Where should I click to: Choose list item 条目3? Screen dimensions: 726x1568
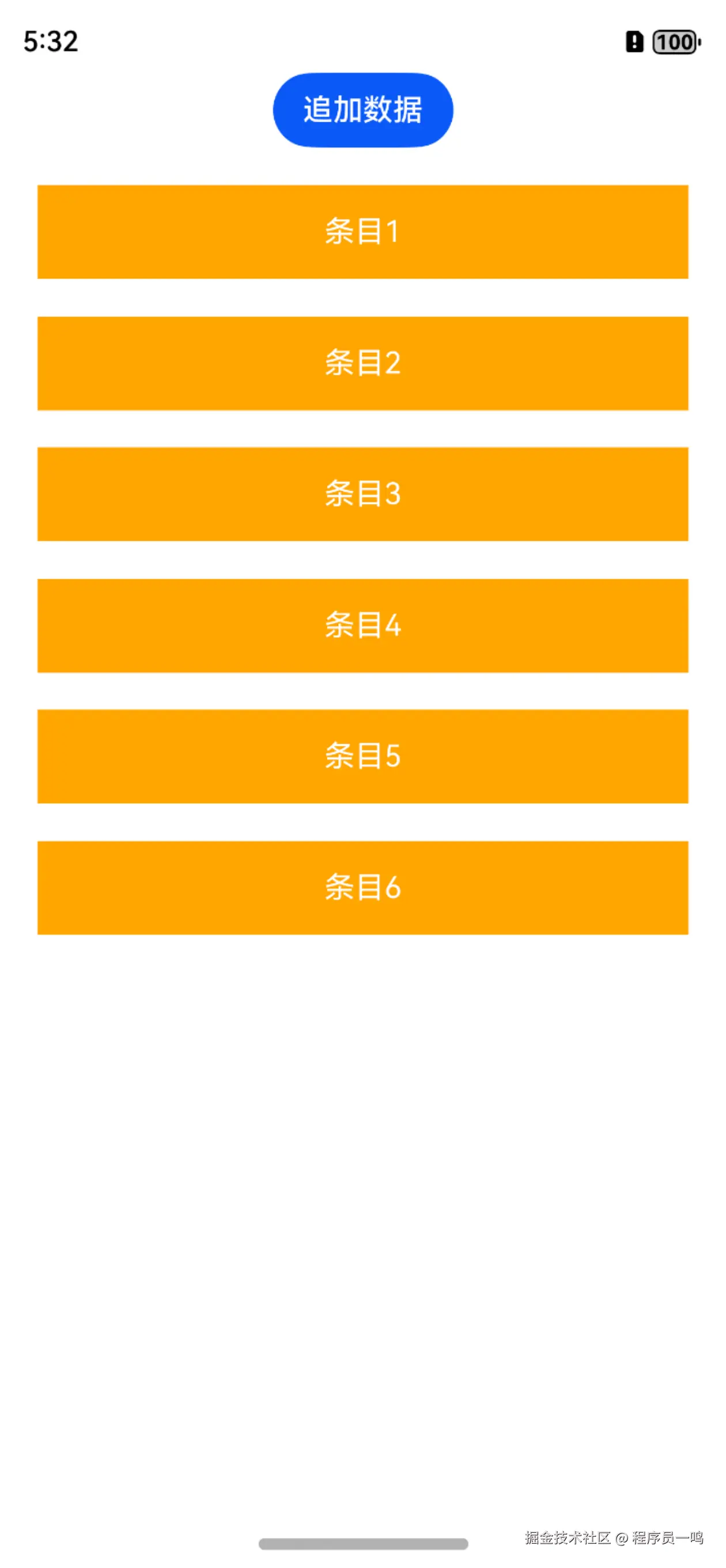coord(362,494)
